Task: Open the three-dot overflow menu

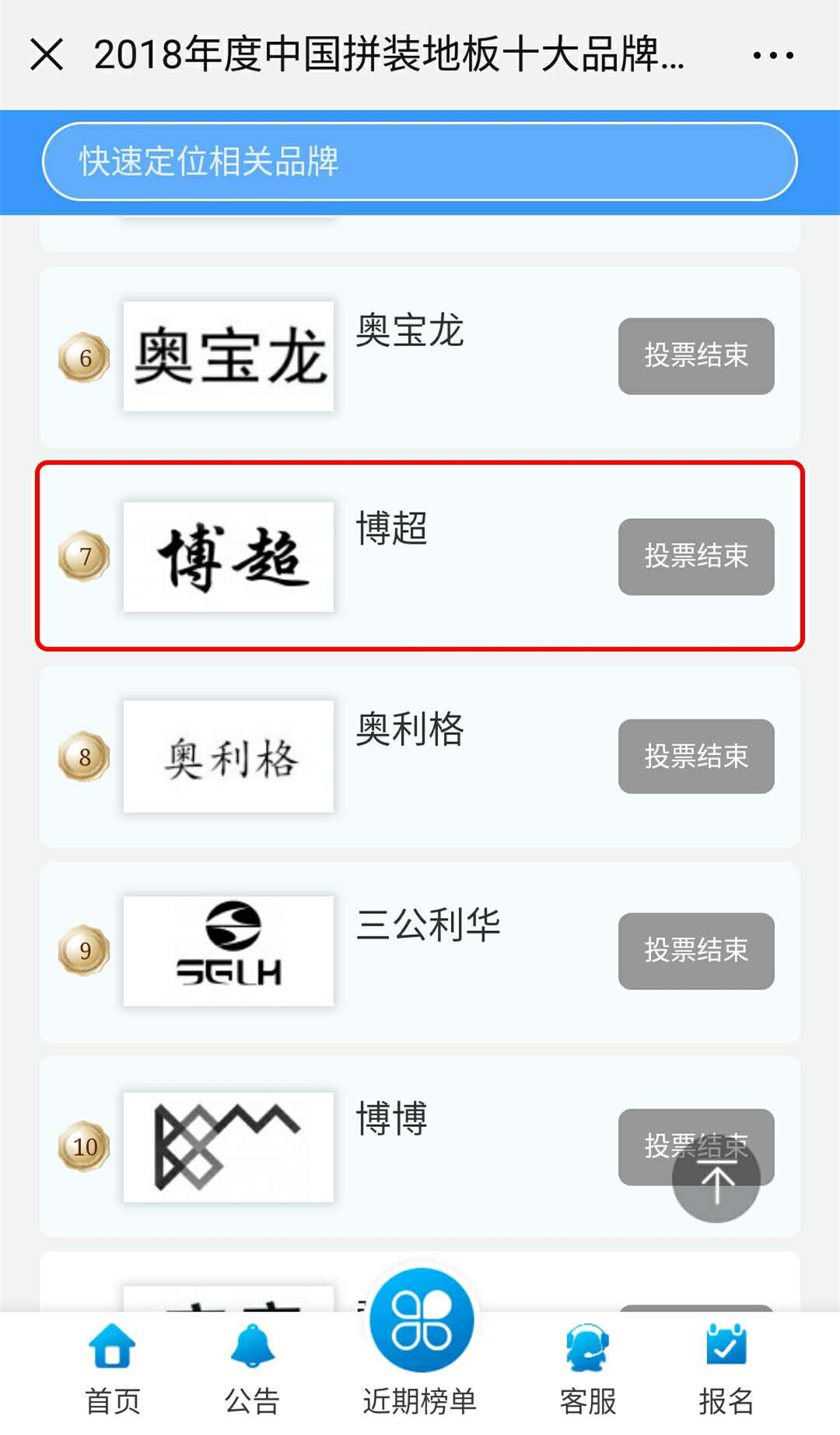Action: tap(772, 55)
